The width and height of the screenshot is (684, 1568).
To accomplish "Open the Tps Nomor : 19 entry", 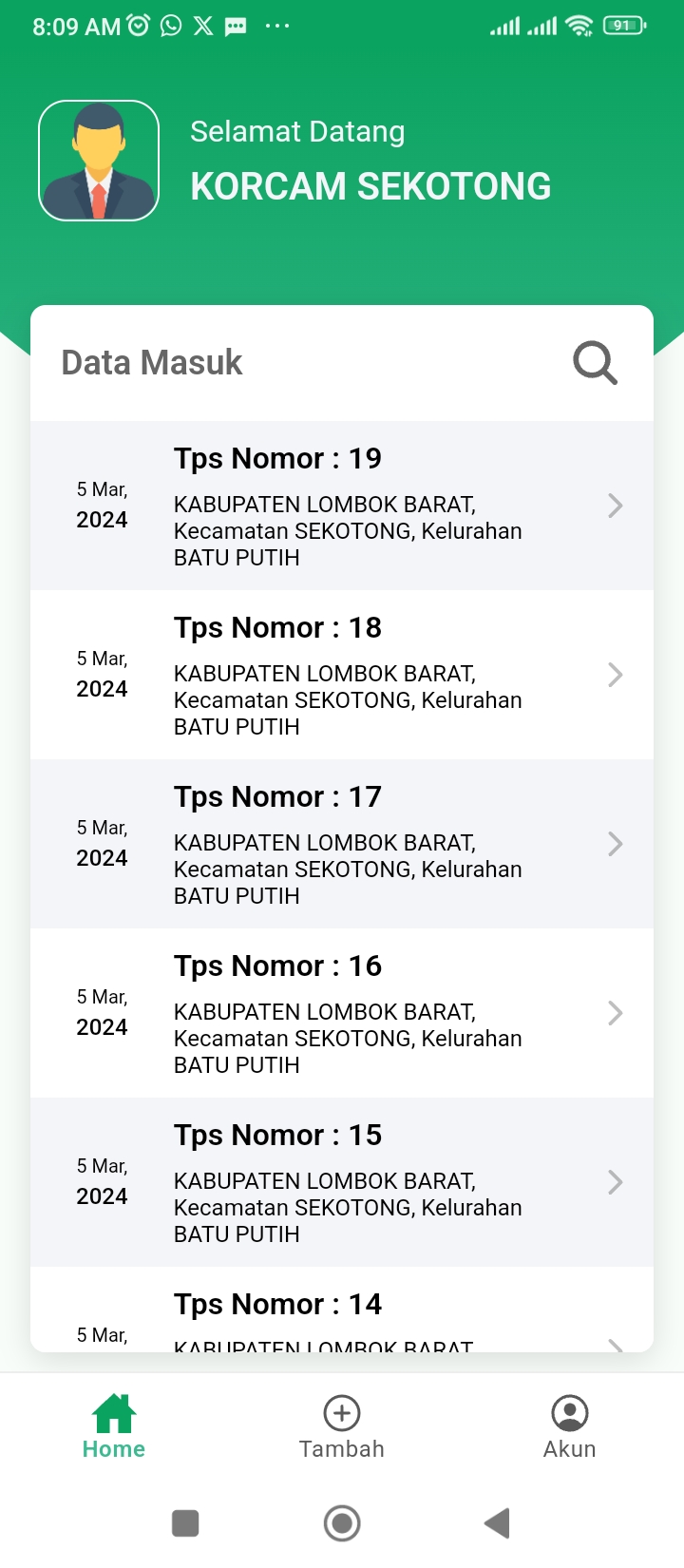I will [342, 506].
